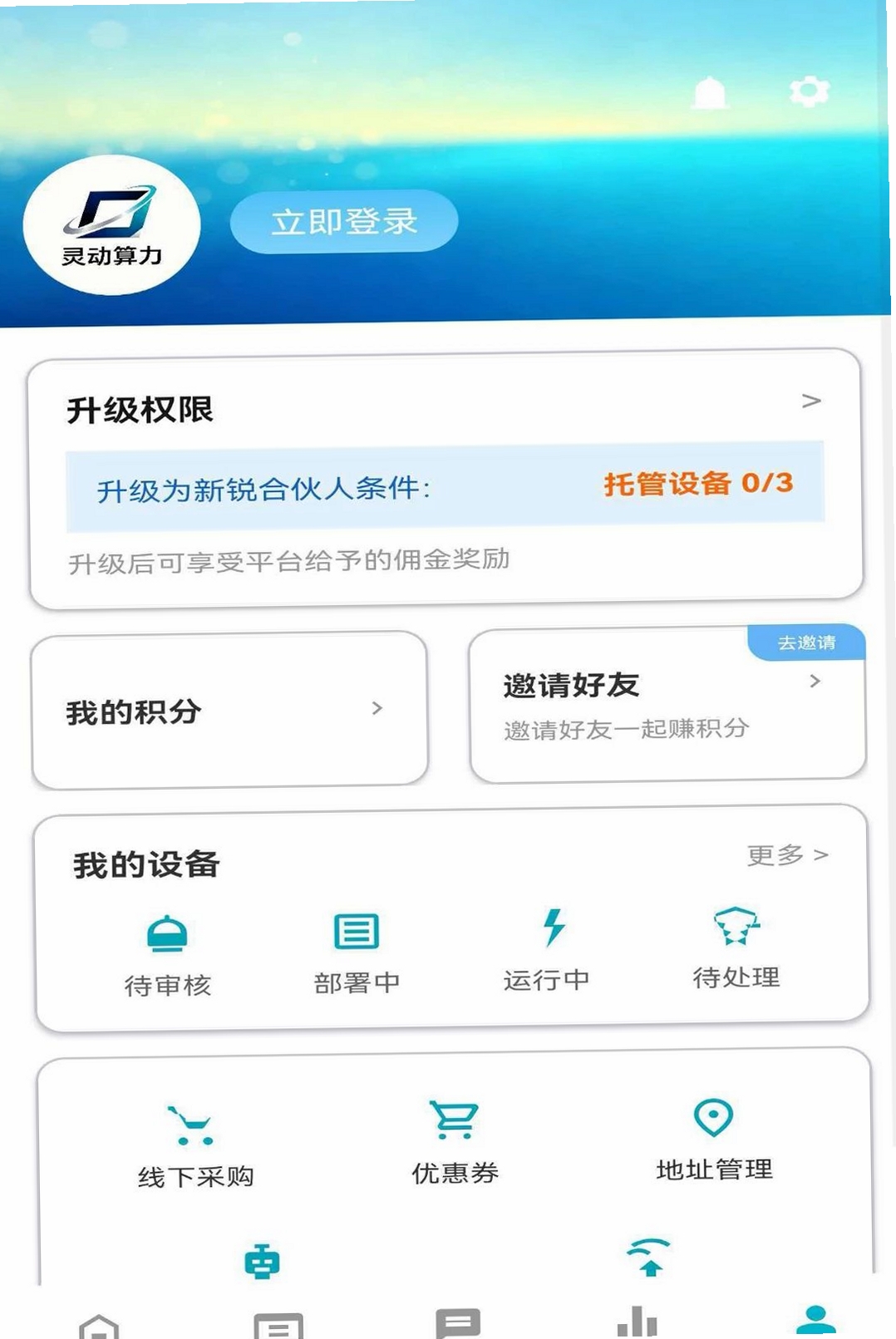Open 地址管理 address management
Screen dimensions: 896x1339
point(714,1140)
